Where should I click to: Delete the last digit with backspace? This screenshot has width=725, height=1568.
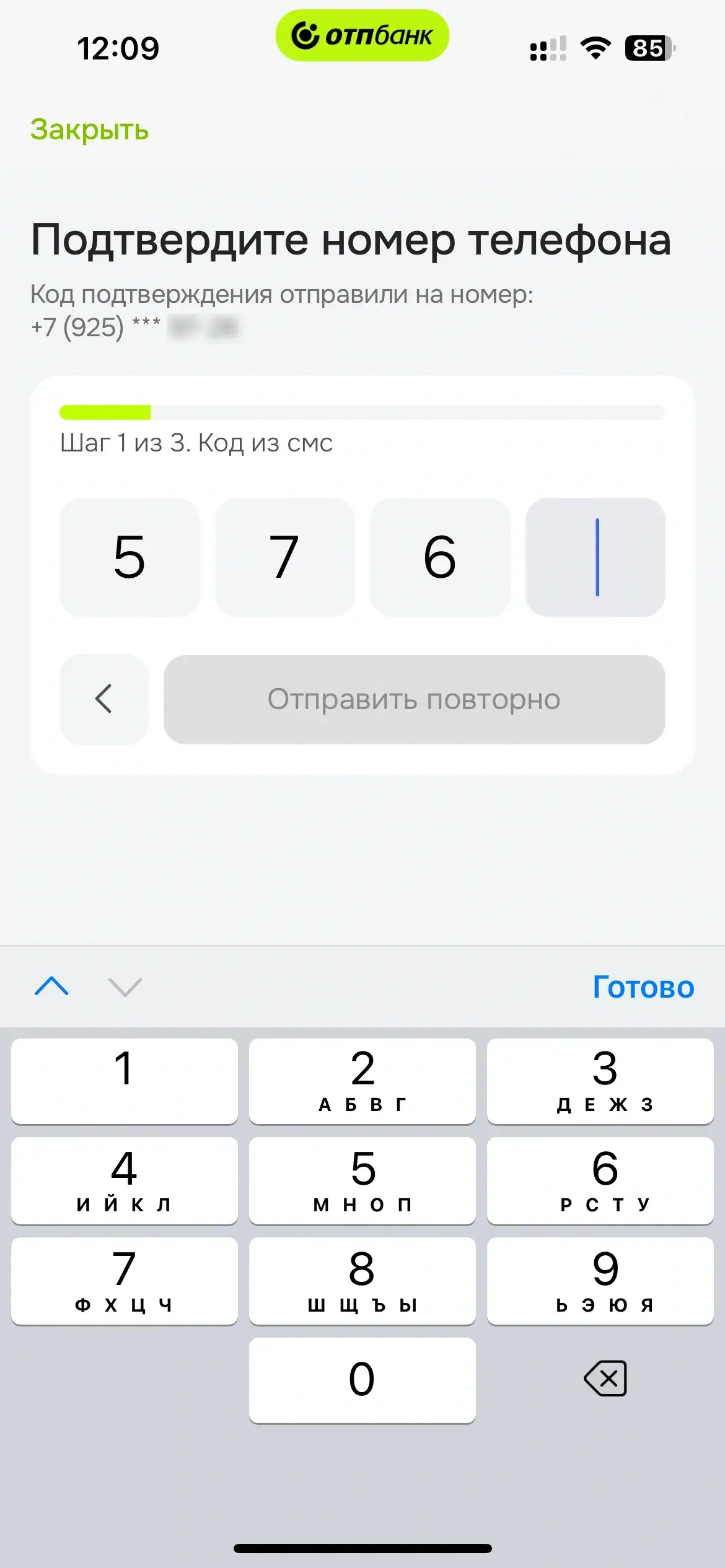pyautogui.click(x=605, y=1379)
